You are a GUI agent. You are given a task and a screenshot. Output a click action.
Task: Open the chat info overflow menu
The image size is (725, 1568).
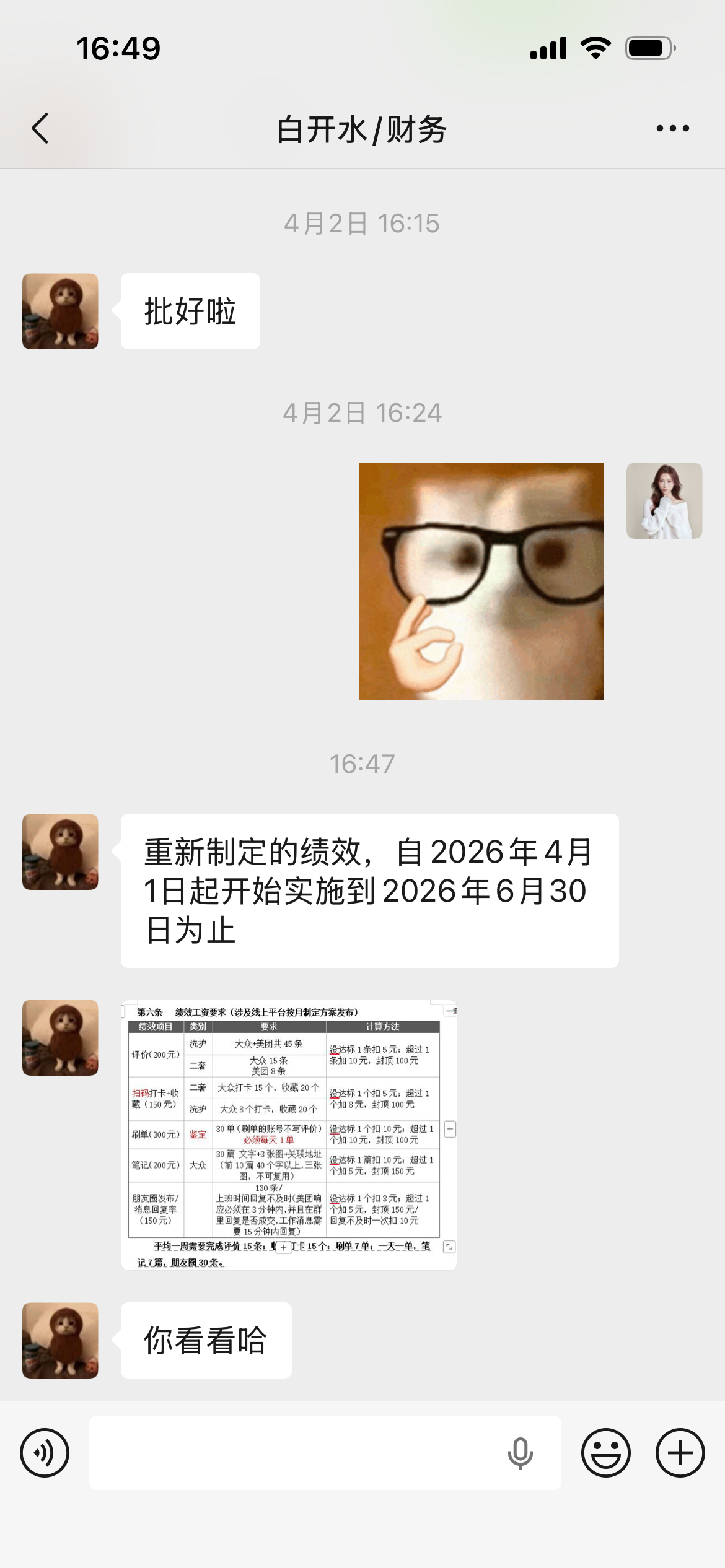click(x=672, y=129)
